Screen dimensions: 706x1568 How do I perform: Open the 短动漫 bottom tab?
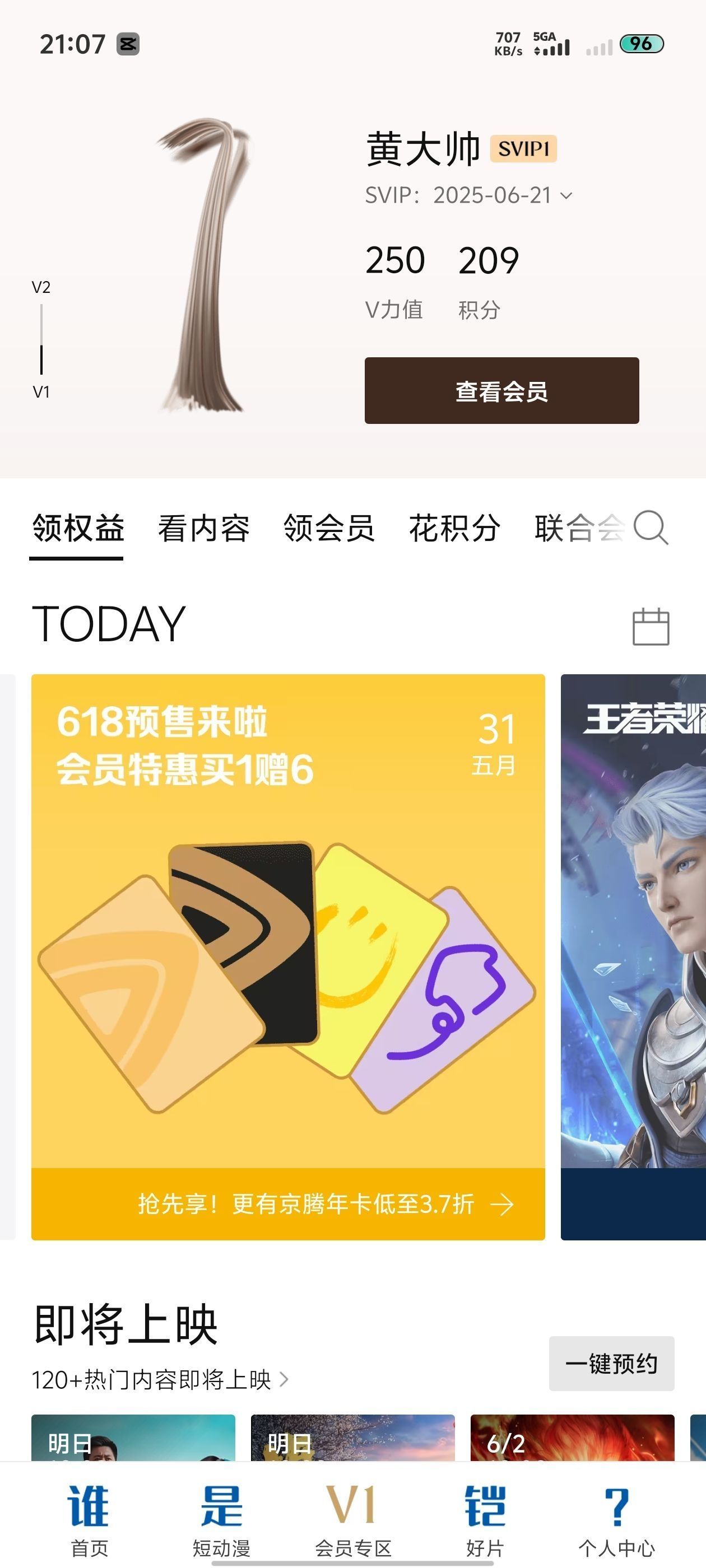221,1519
